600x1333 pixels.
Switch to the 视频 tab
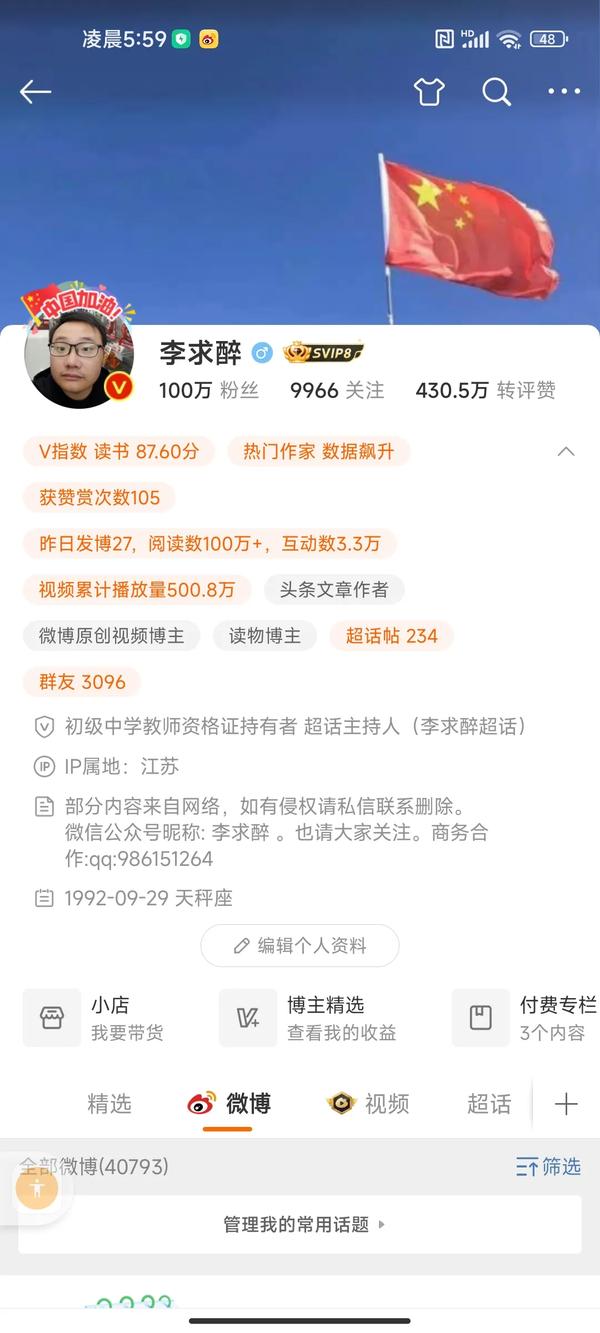coord(369,1104)
